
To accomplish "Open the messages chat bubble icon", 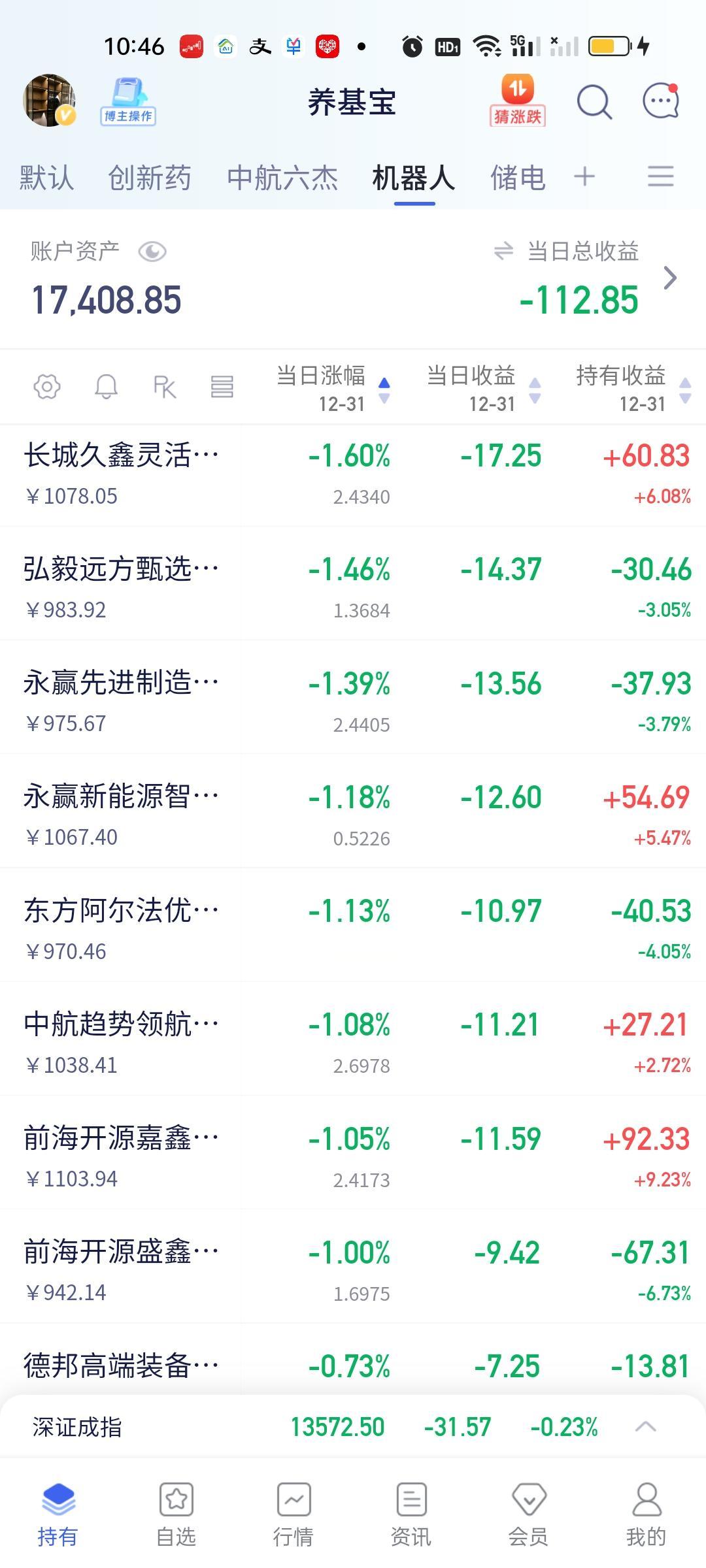I will coord(660,101).
